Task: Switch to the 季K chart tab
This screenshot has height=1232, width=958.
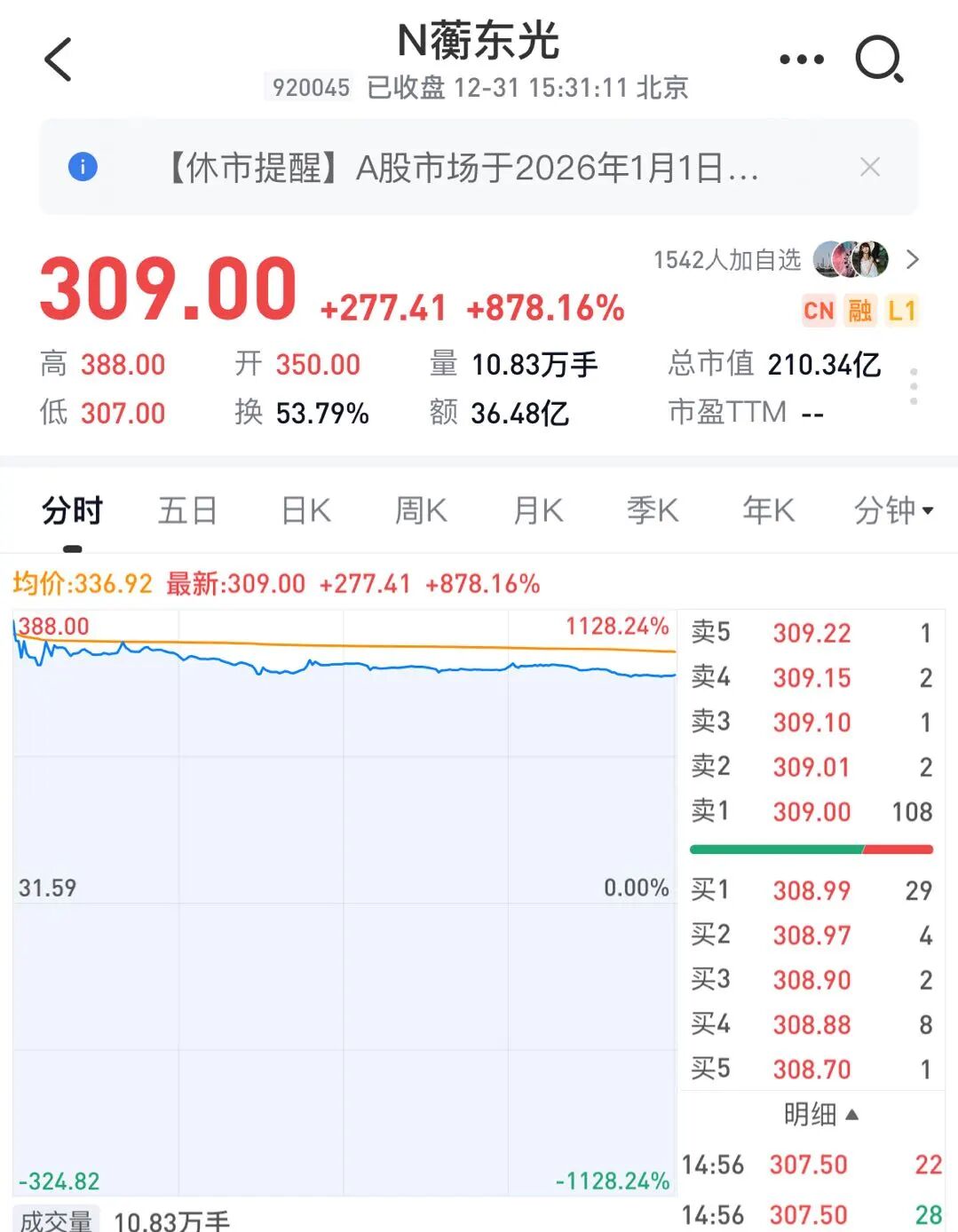Action: pos(653,511)
